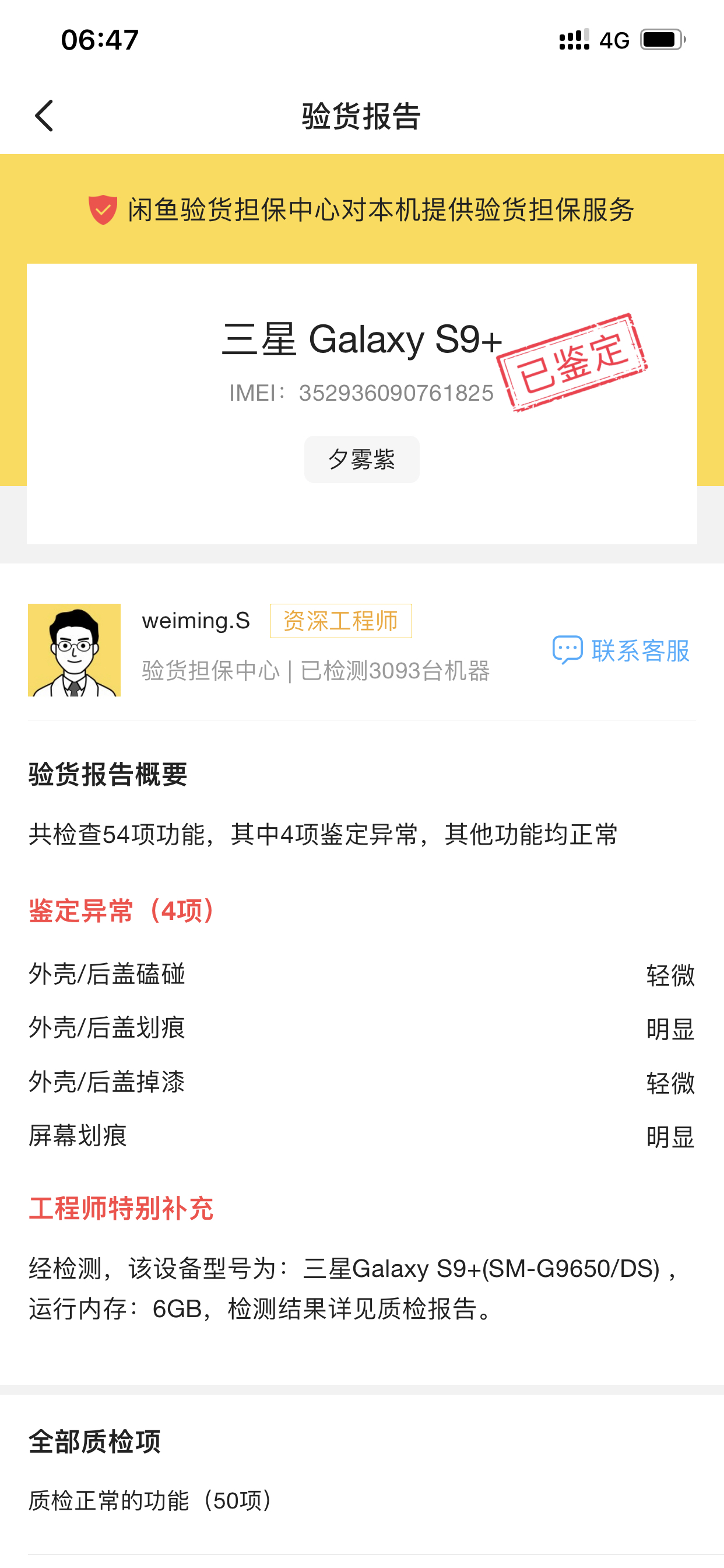Open chat via the 联系客服 speech bubble icon
724x1568 pixels.
point(567,650)
